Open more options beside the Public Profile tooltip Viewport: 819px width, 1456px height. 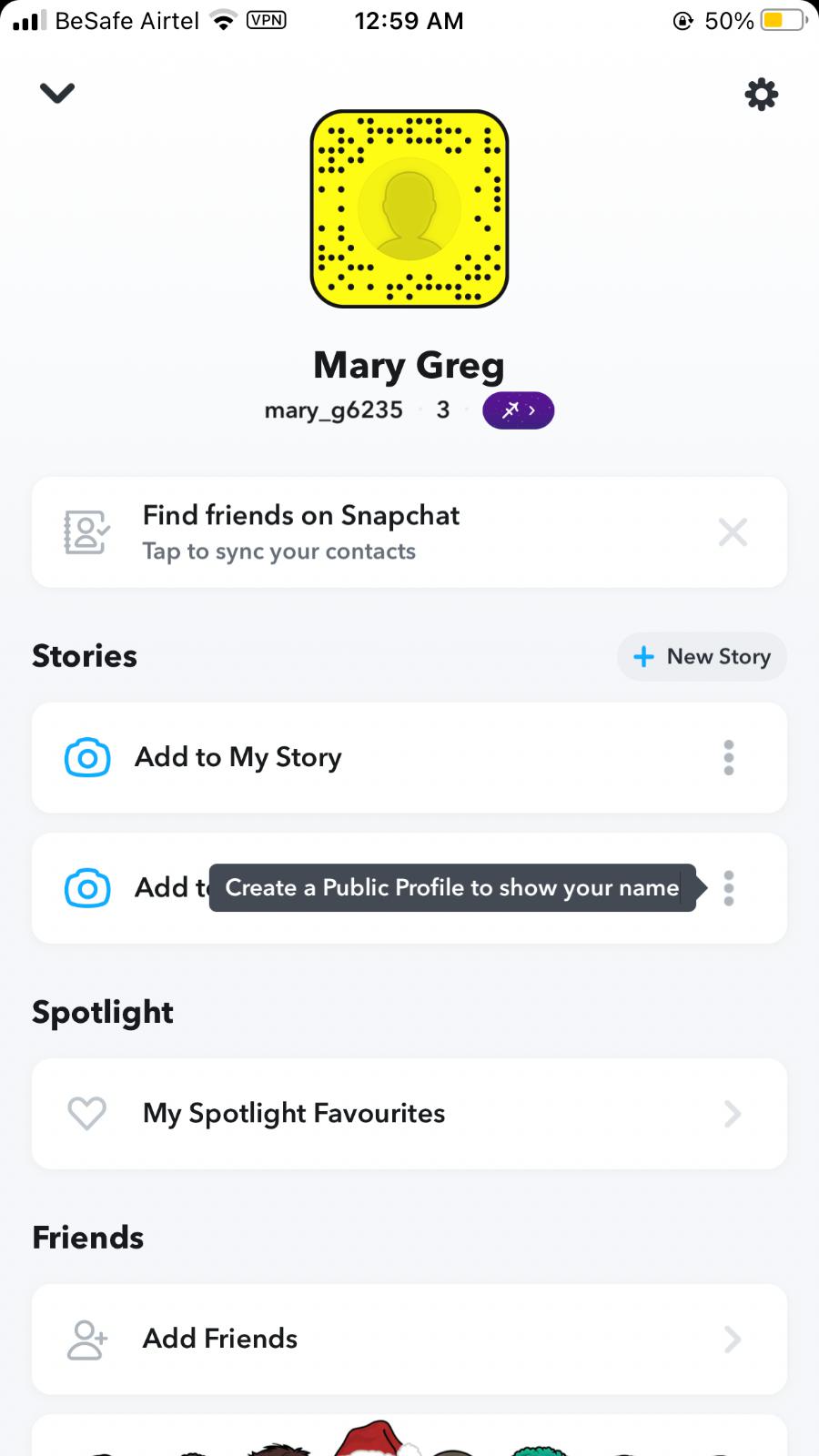729,888
